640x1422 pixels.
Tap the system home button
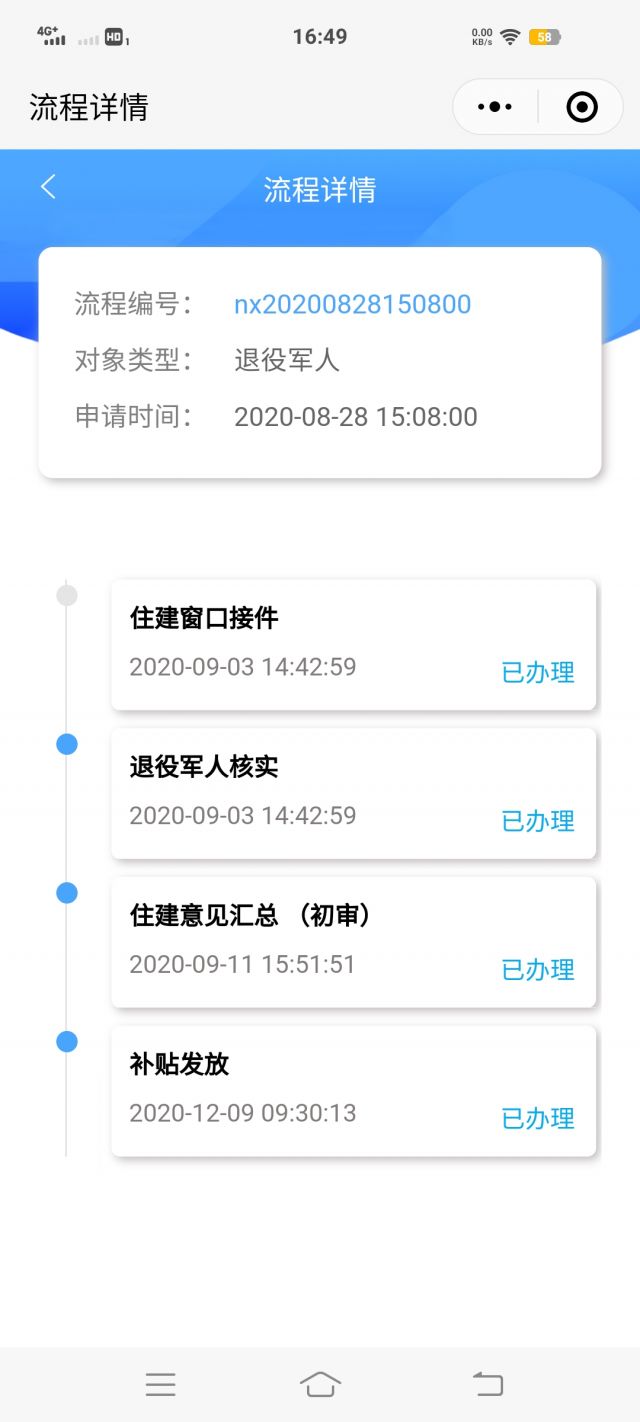click(x=320, y=1384)
